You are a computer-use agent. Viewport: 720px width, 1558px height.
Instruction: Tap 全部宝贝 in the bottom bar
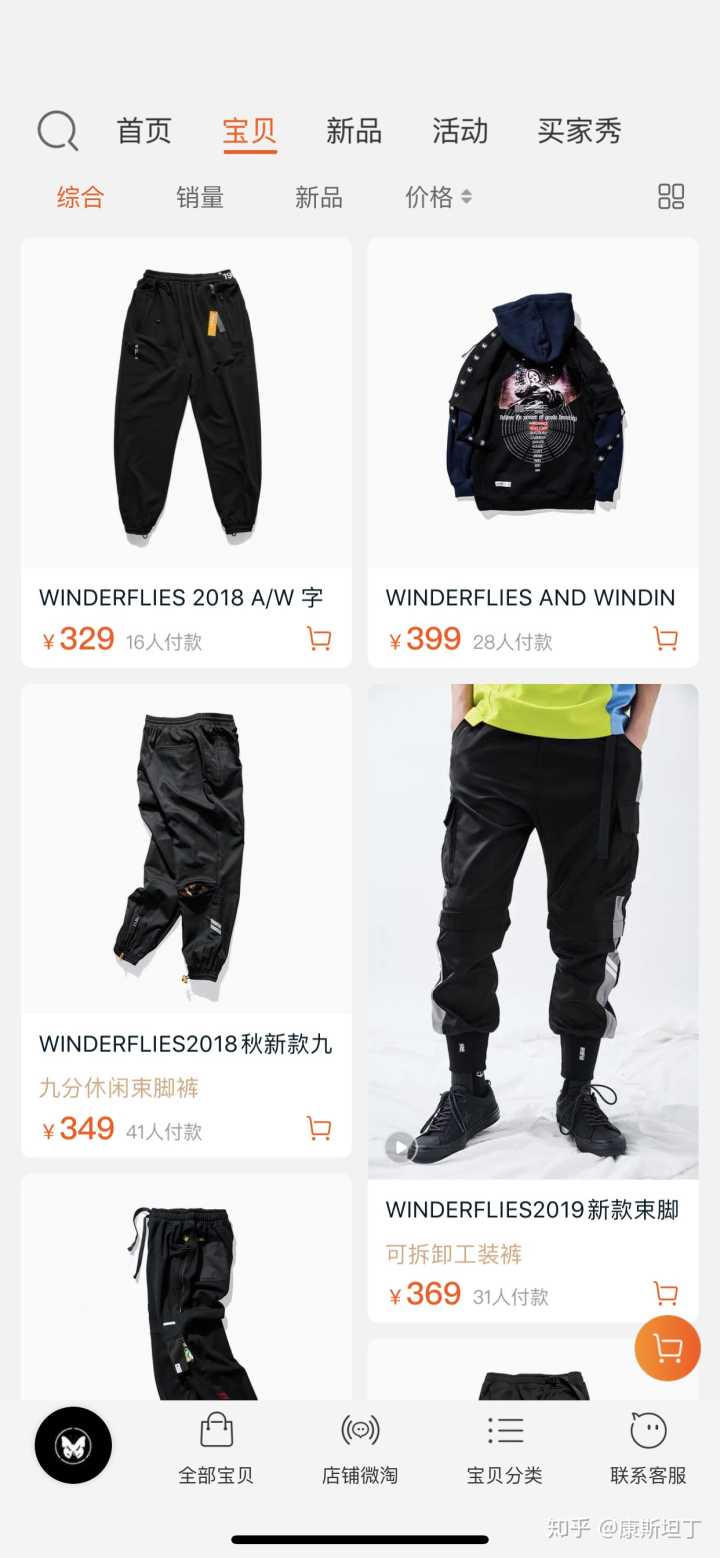point(216,1448)
